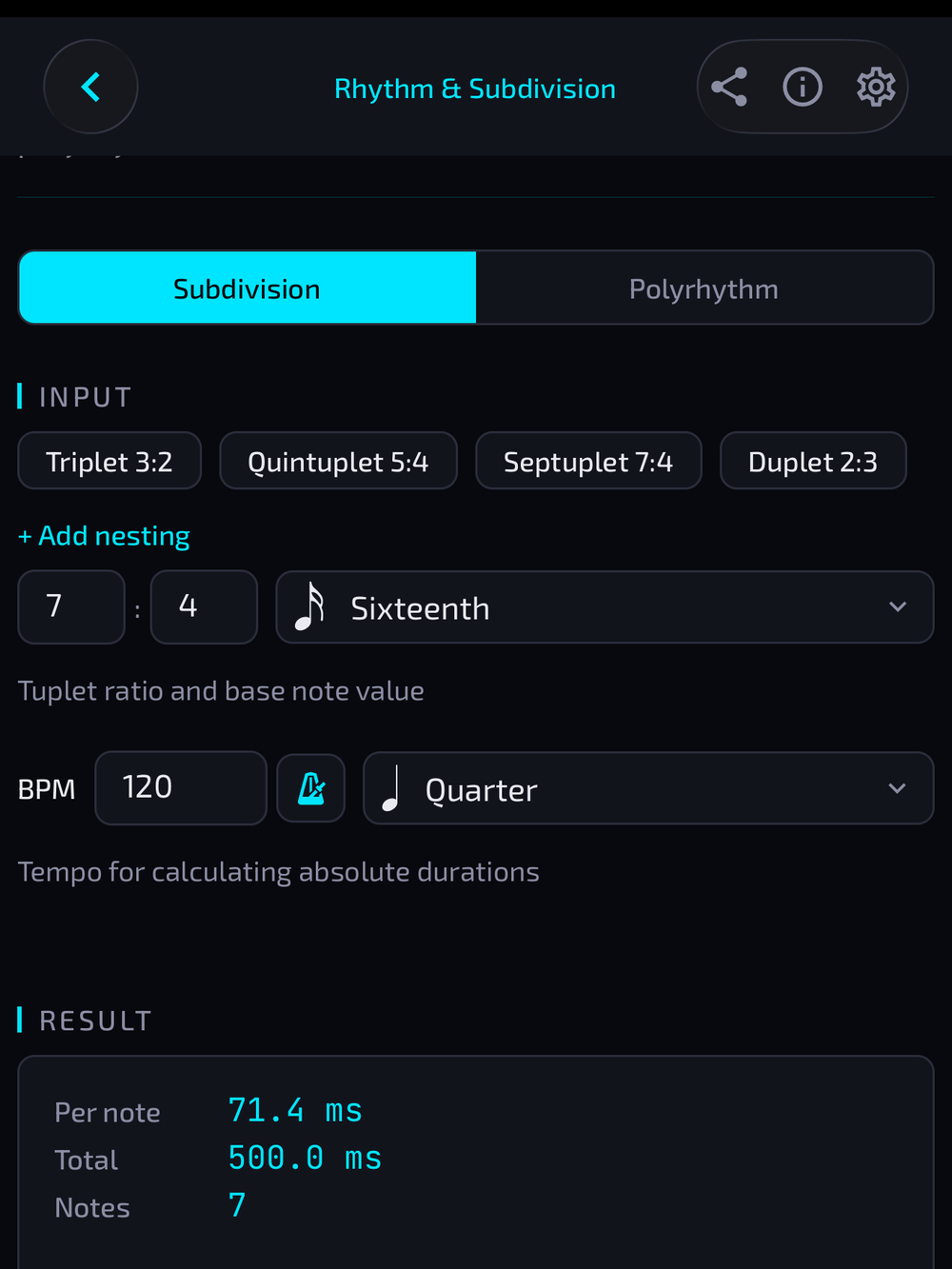Screen dimensions: 952x1269
Task: Select the Per note 71.4 ms result
Action: (295, 1109)
